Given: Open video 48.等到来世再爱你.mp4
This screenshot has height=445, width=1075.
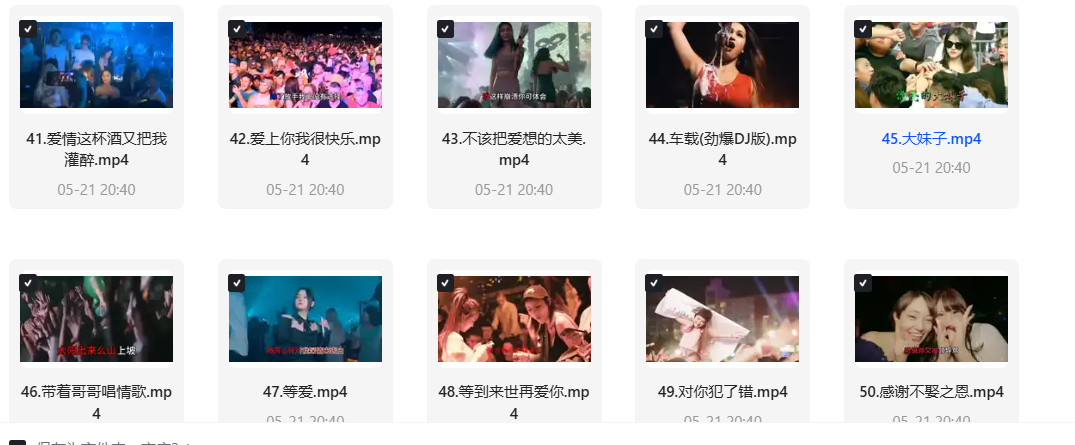Looking at the screenshot, I should tap(514, 320).
